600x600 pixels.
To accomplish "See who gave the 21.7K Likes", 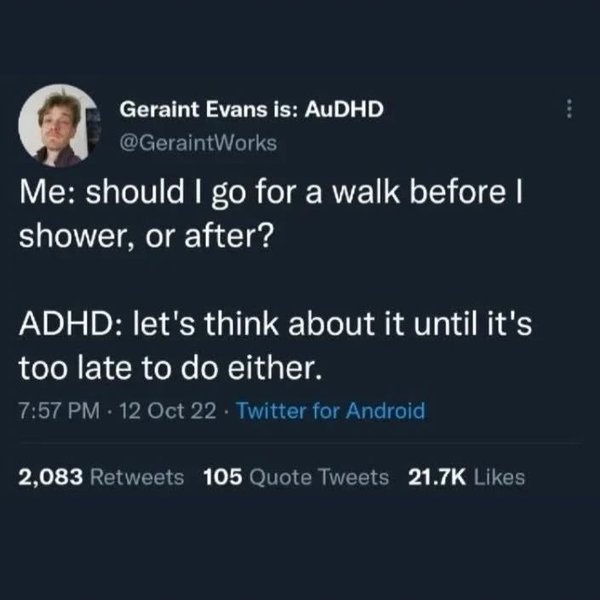I will tap(467, 477).
